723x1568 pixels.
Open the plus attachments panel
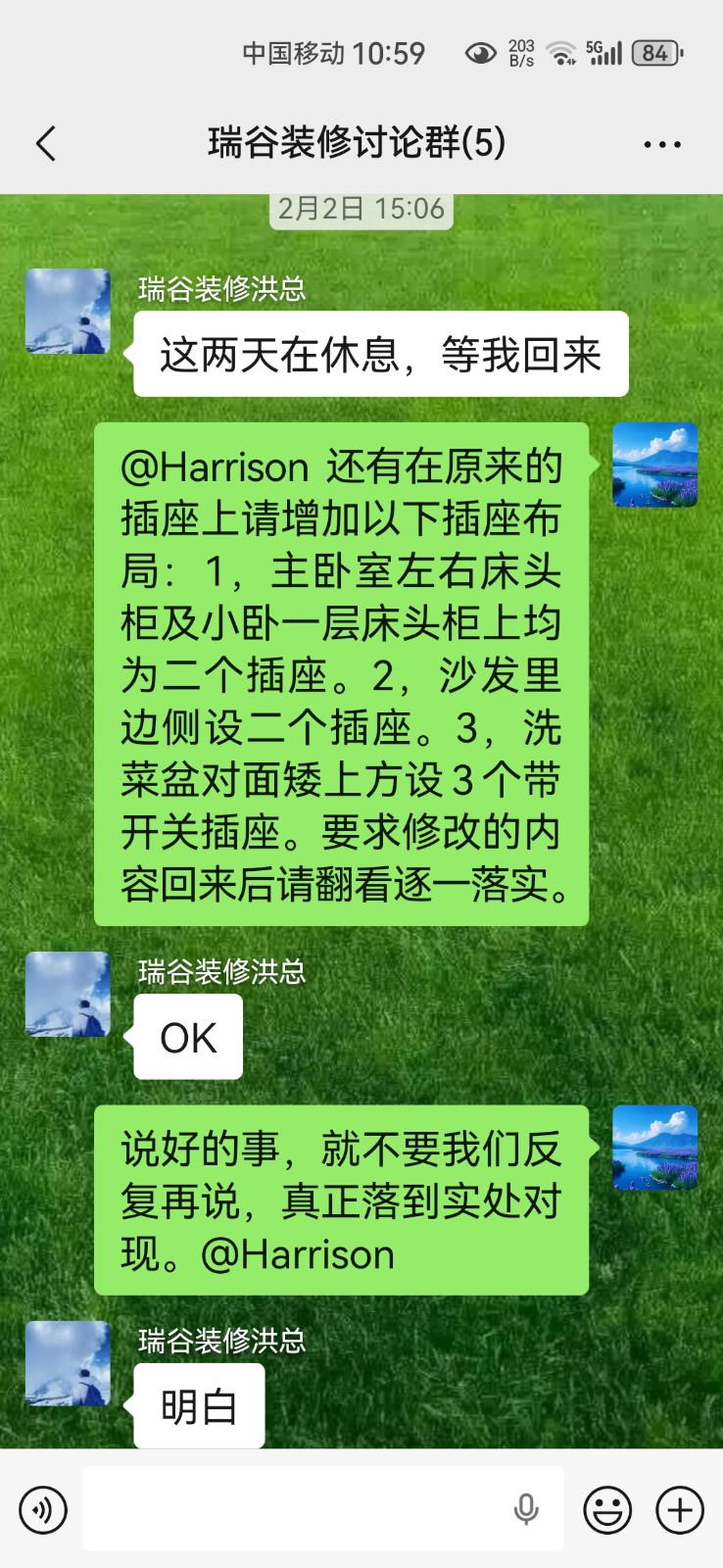pyautogui.click(x=680, y=1510)
